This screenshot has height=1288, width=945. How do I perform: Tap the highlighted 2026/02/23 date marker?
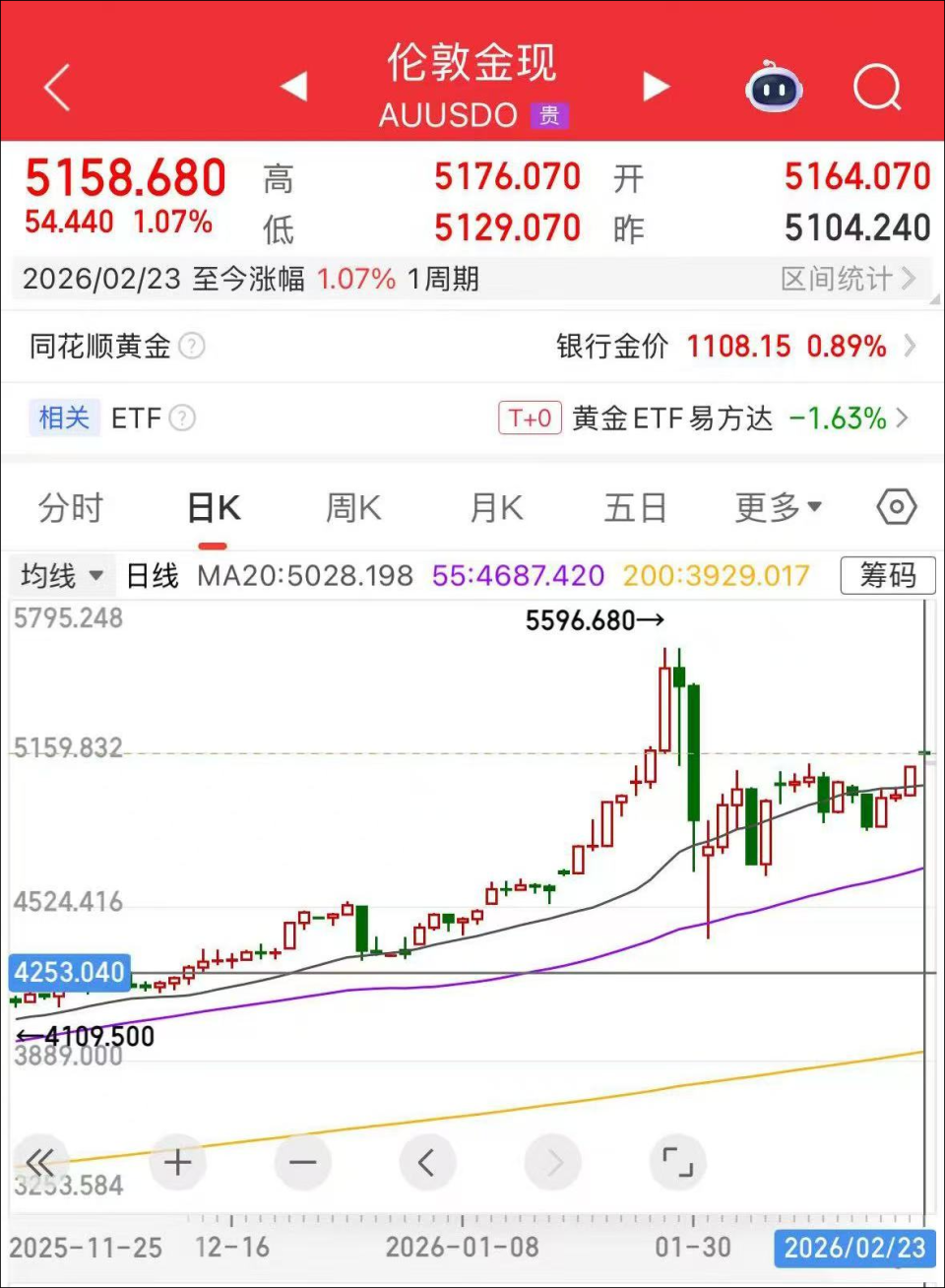[x=854, y=1249]
